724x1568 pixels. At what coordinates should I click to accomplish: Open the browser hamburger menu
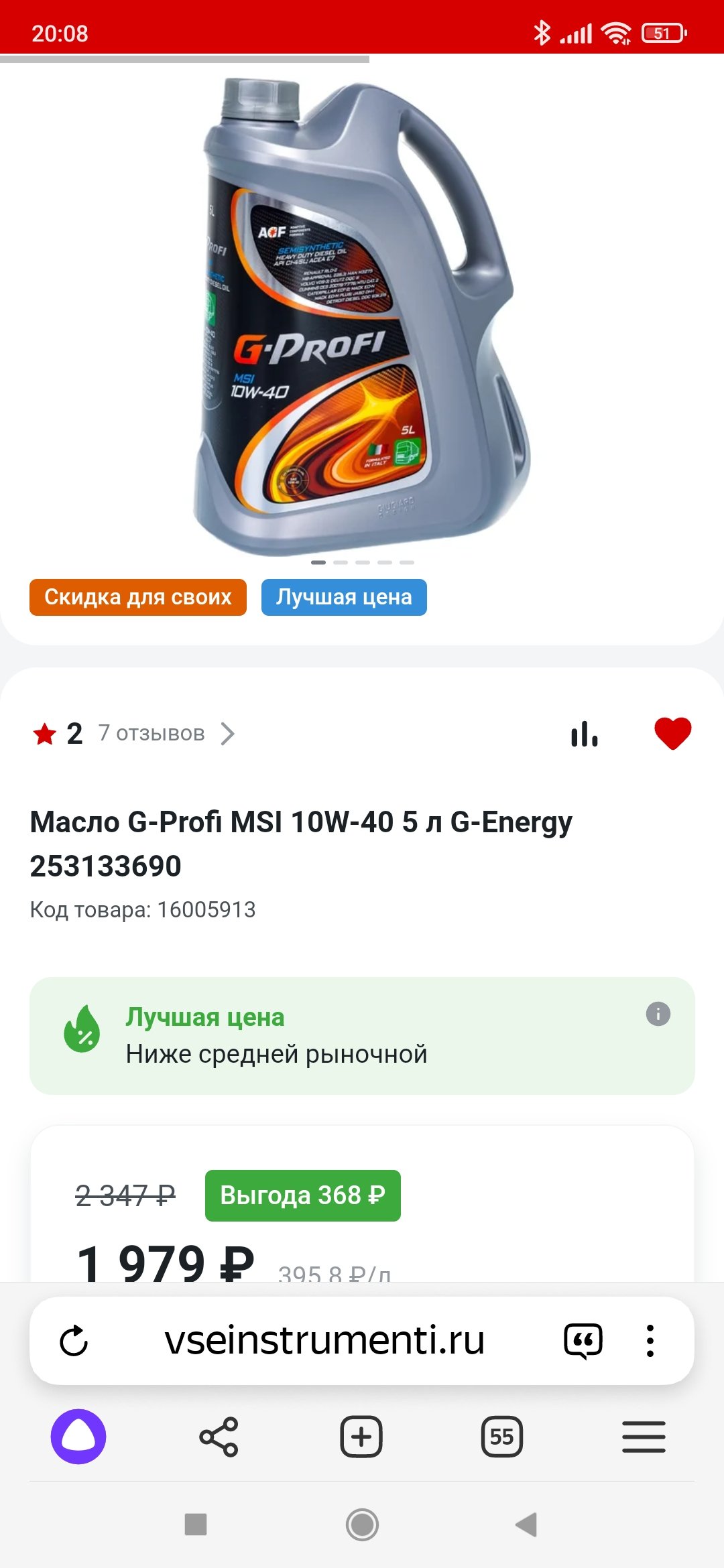point(644,1437)
